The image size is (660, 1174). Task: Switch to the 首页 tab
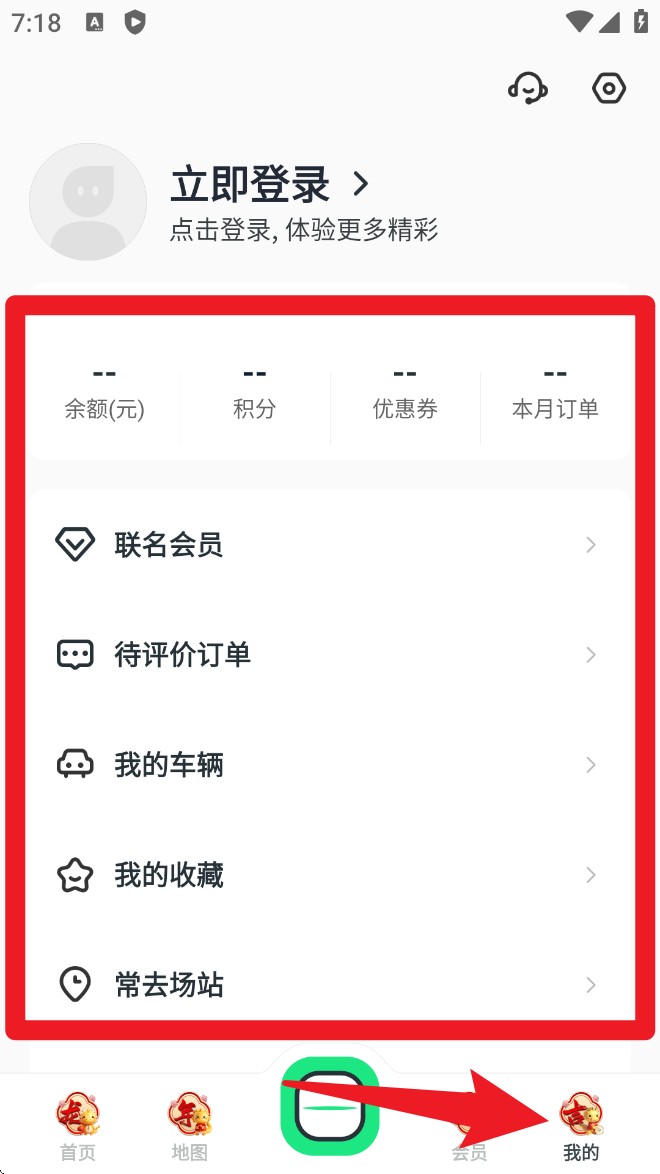click(78, 1127)
